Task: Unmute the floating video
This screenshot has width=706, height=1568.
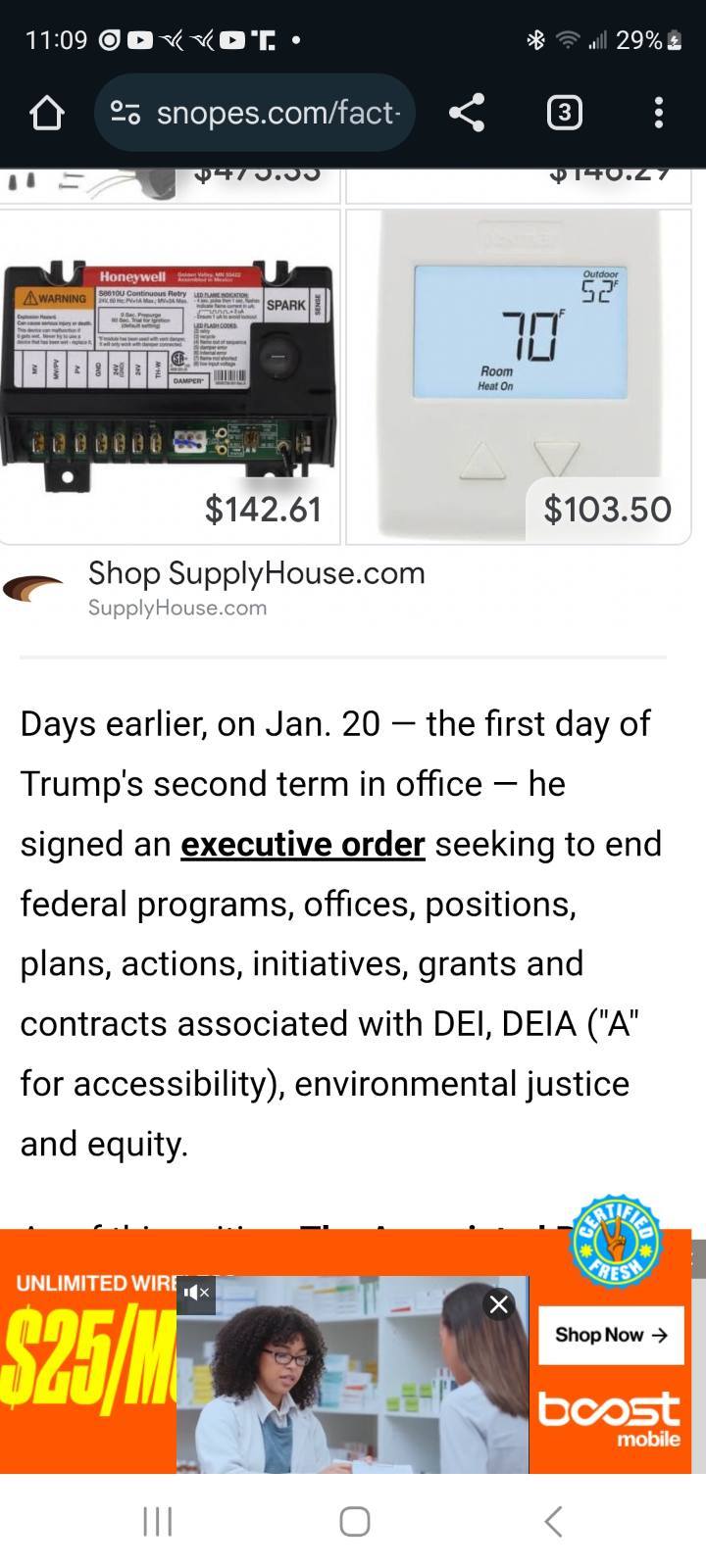Action: coord(196,1294)
